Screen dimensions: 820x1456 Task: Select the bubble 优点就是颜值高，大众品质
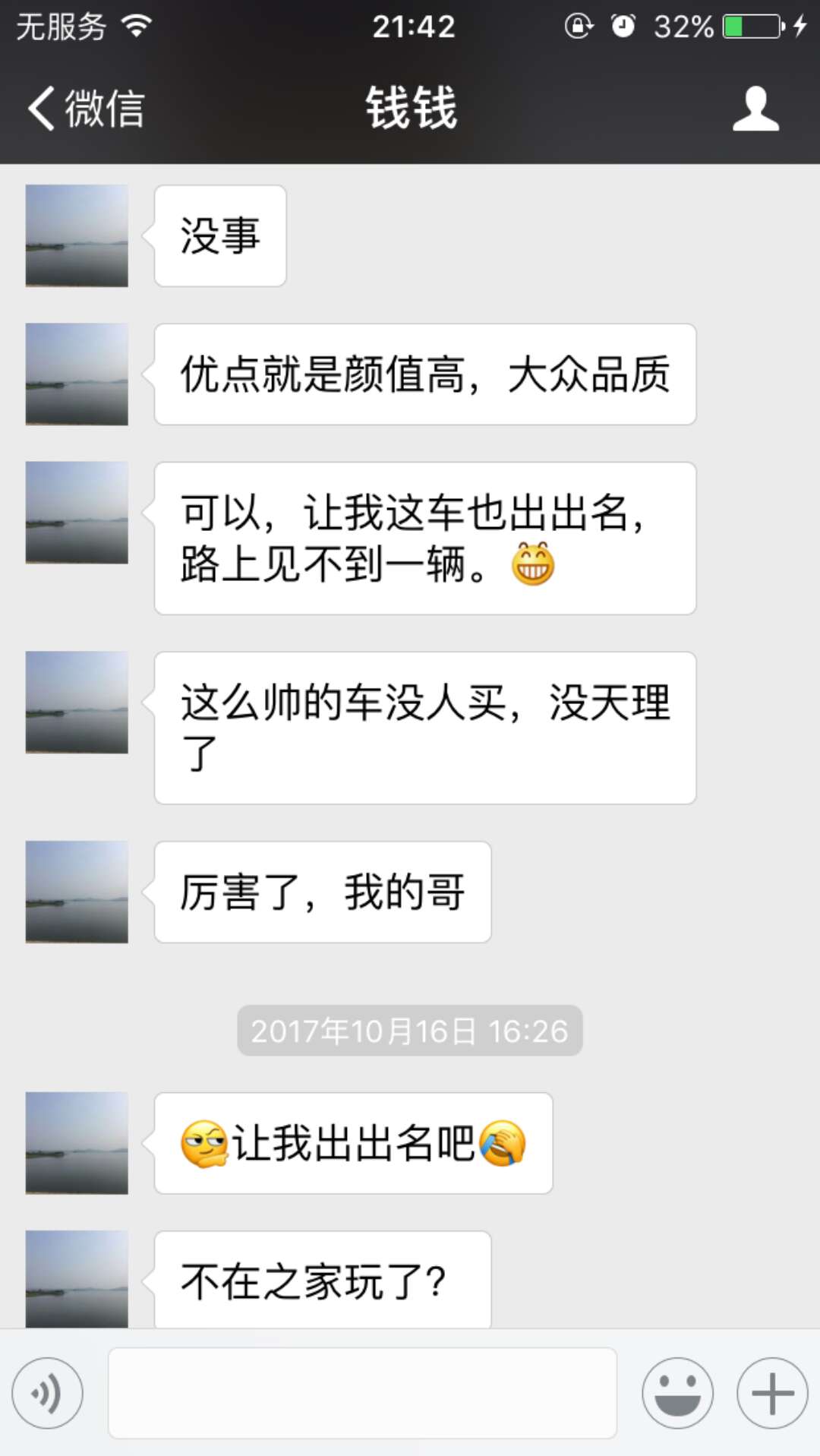424,374
